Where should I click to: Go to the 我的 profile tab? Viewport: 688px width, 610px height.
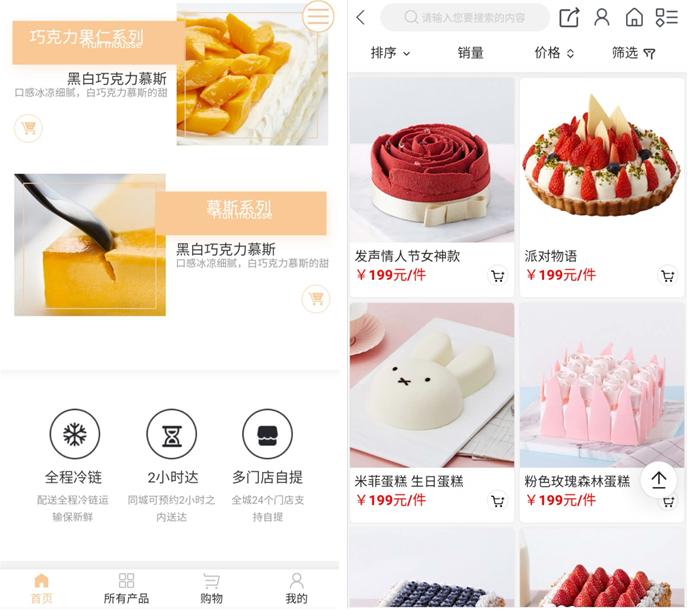click(x=296, y=588)
